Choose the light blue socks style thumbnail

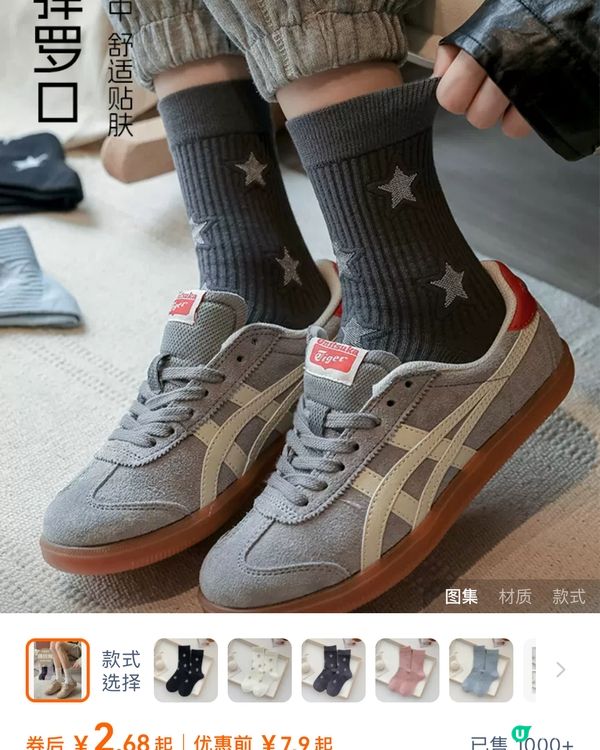pyautogui.click(x=481, y=670)
